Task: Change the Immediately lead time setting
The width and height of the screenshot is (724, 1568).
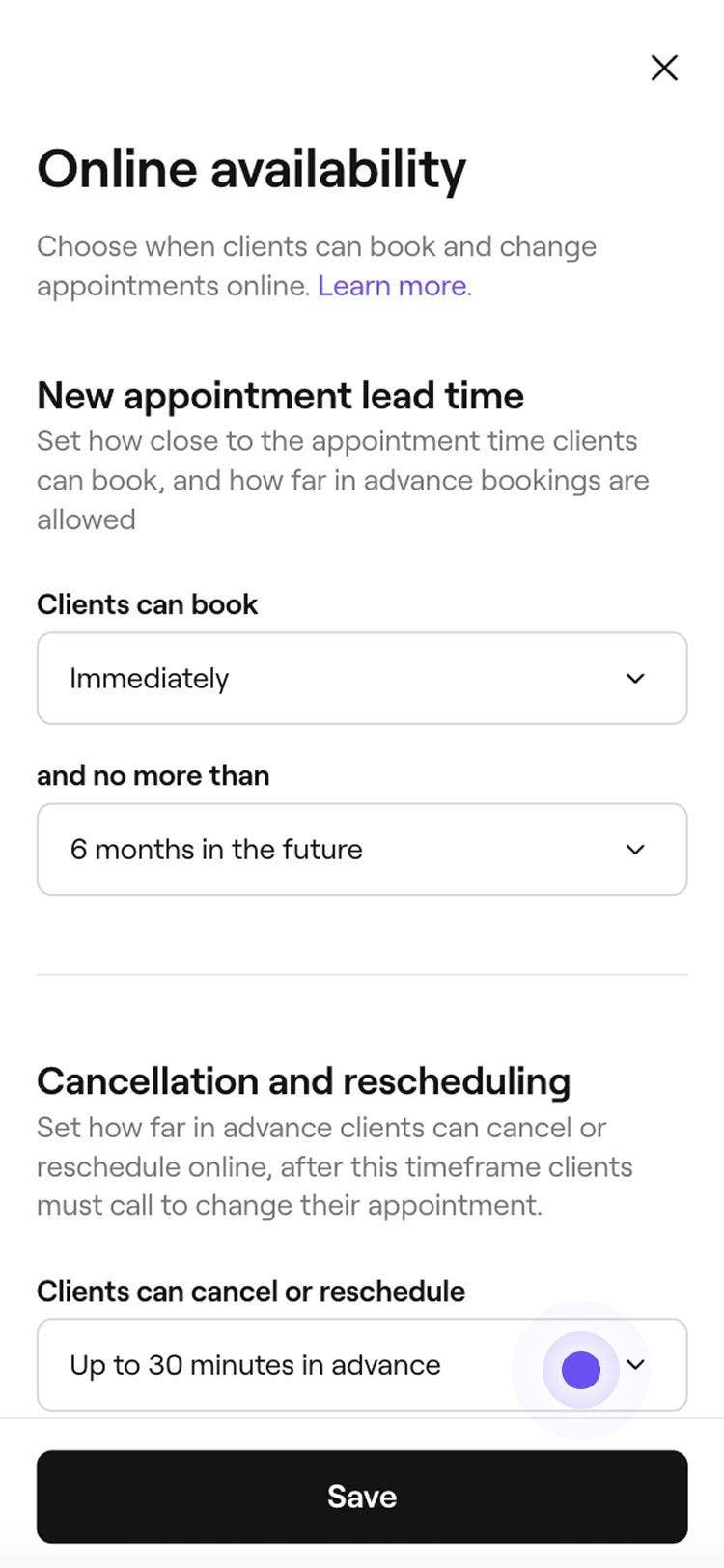Action: click(x=362, y=679)
